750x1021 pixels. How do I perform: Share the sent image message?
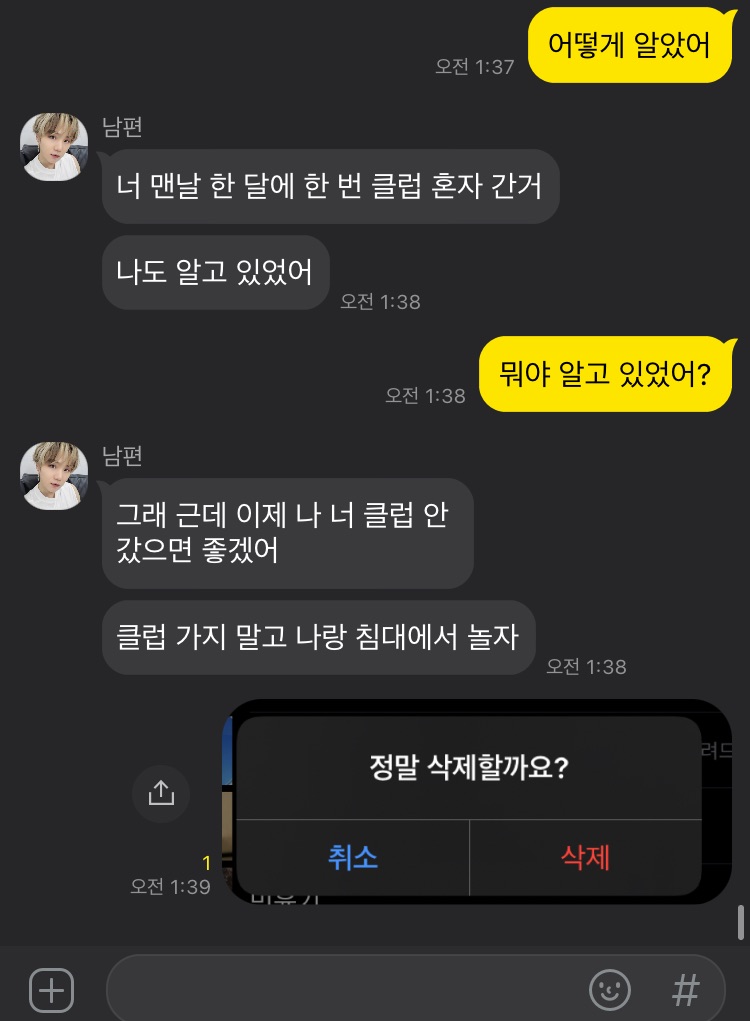[x=161, y=793]
